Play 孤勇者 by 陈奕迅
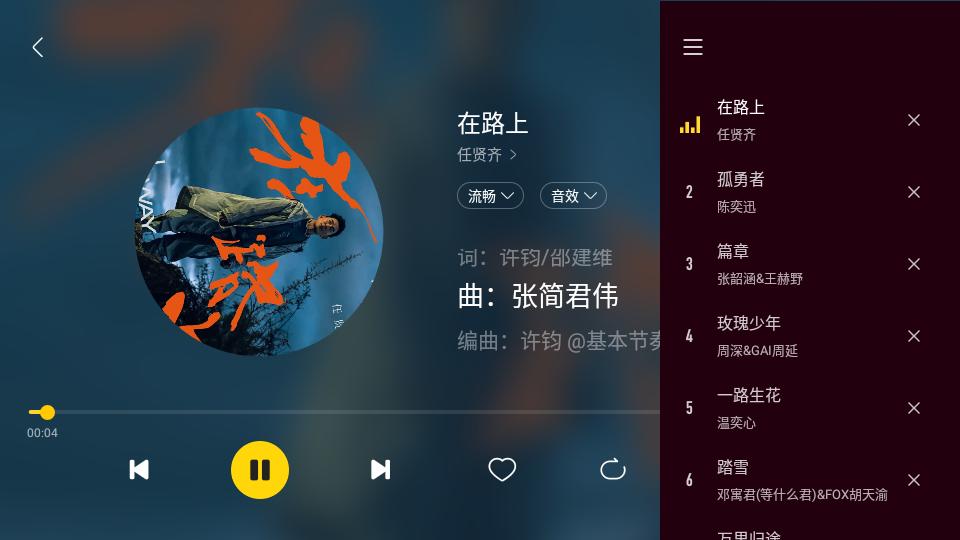Viewport: 960px width, 540px height. [x=780, y=191]
